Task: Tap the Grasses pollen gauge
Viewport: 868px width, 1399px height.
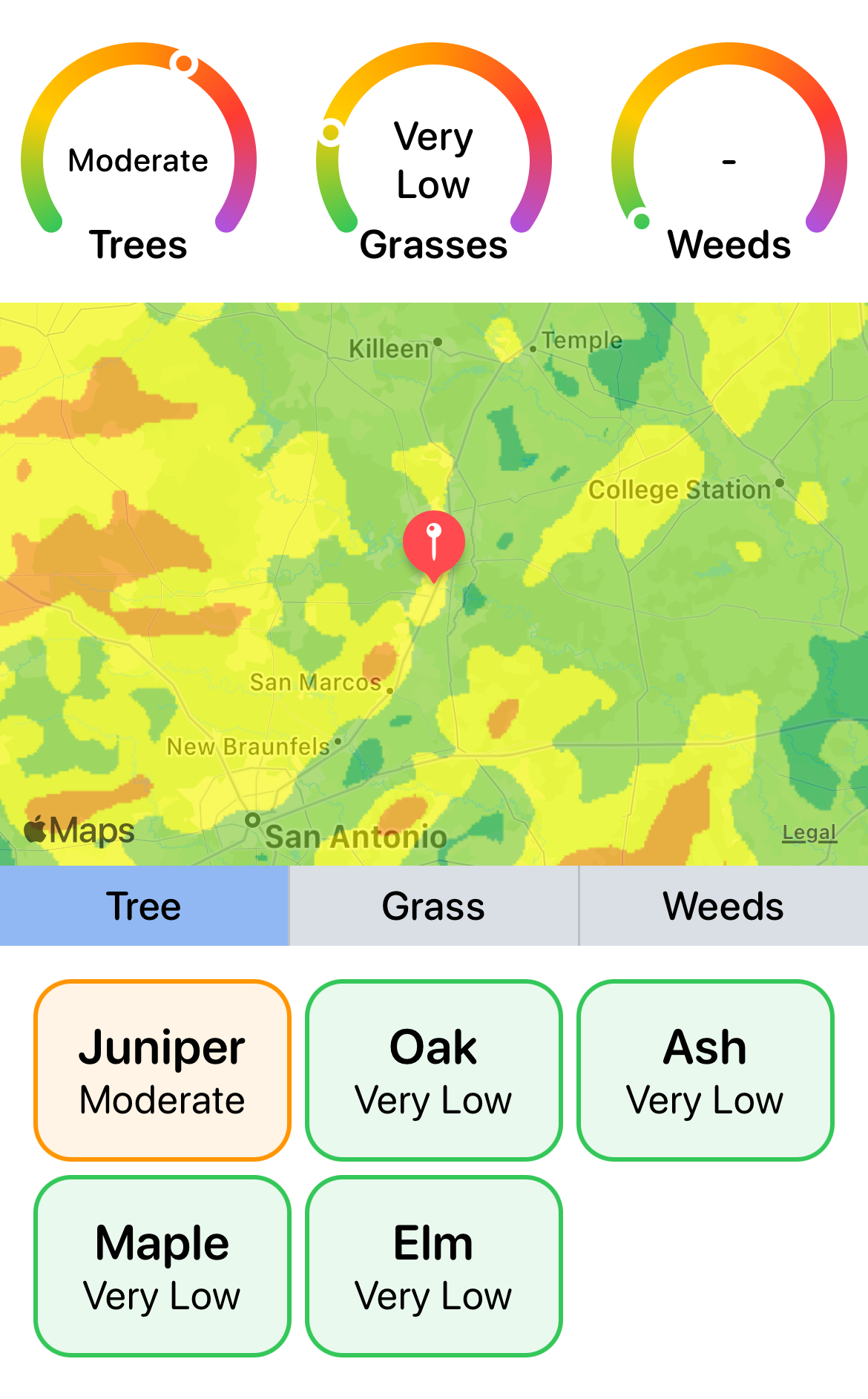Action: click(434, 152)
